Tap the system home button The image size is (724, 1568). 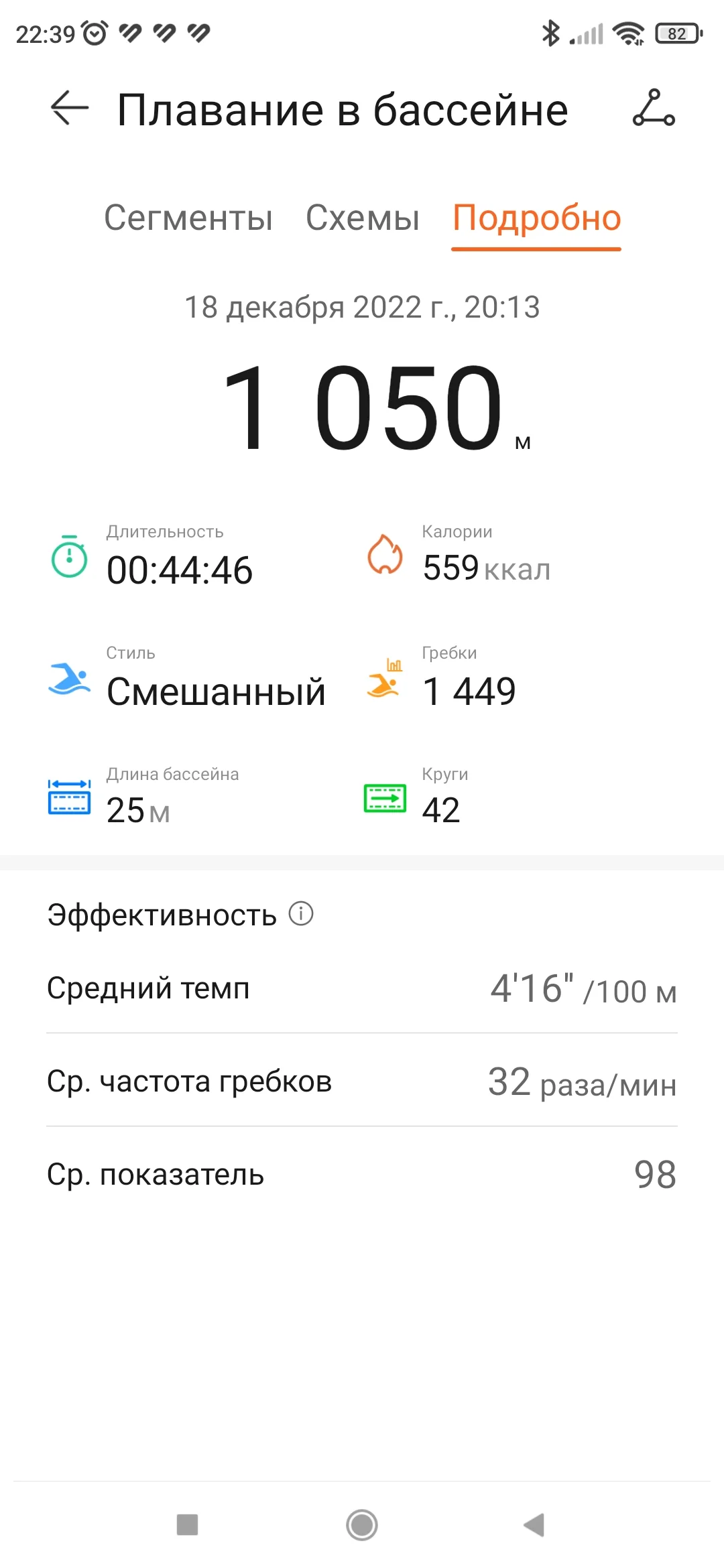click(362, 1525)
